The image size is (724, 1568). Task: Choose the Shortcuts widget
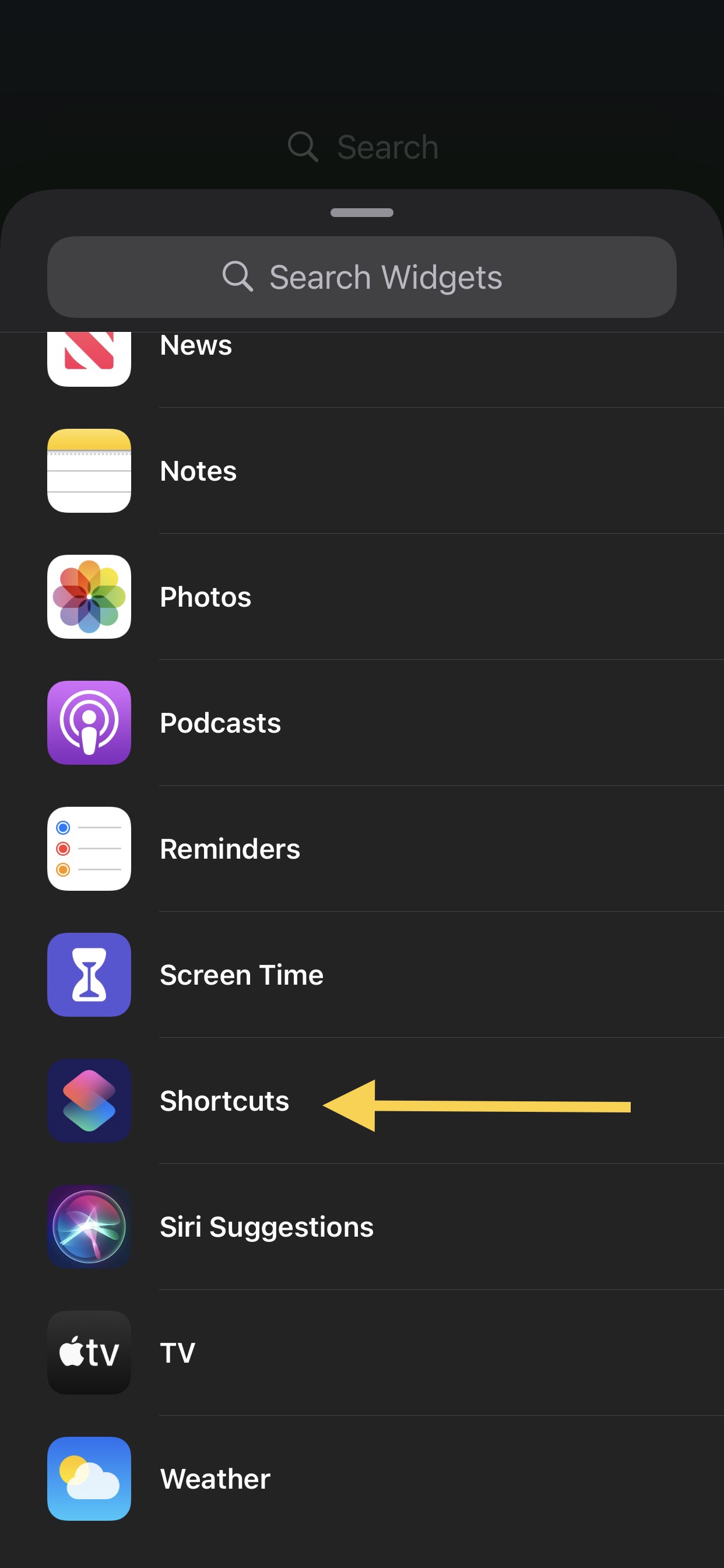point(362,1101)
